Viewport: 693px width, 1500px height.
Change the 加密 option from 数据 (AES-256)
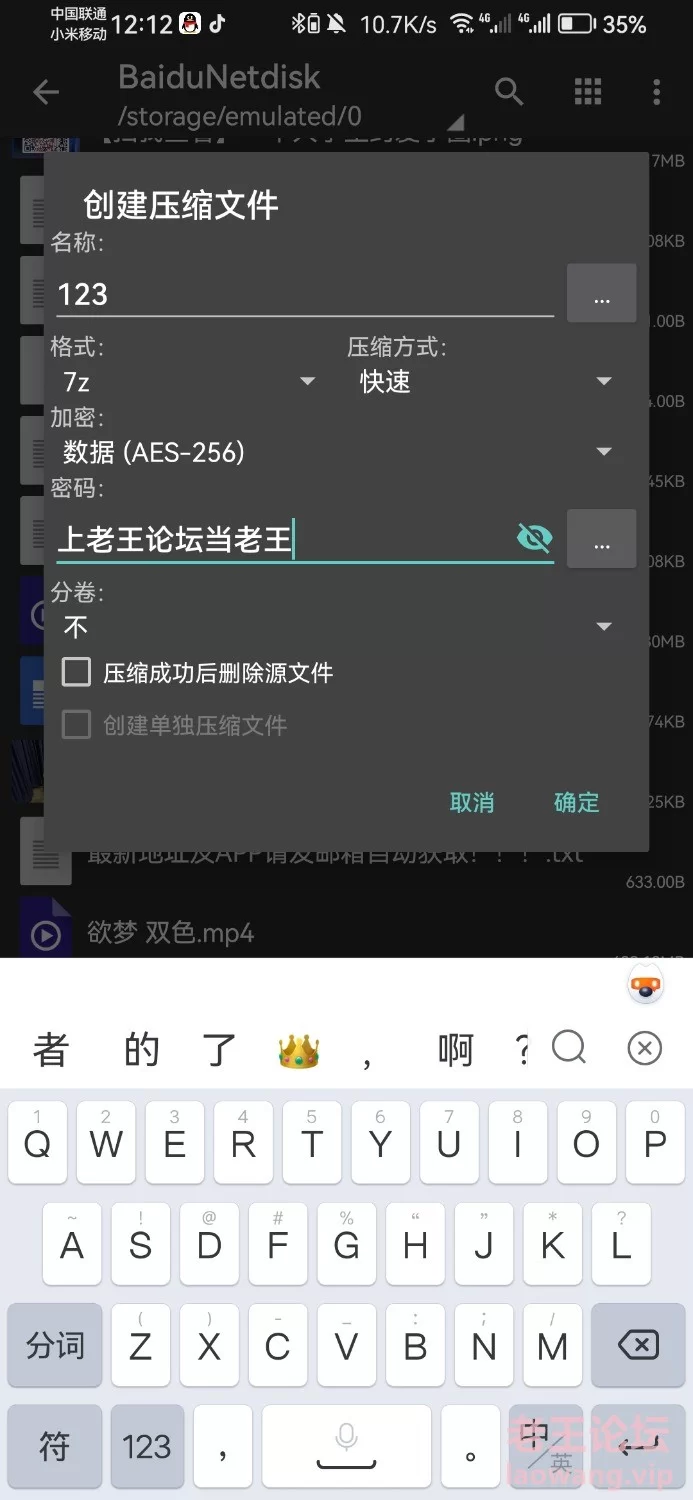[335, 452]
